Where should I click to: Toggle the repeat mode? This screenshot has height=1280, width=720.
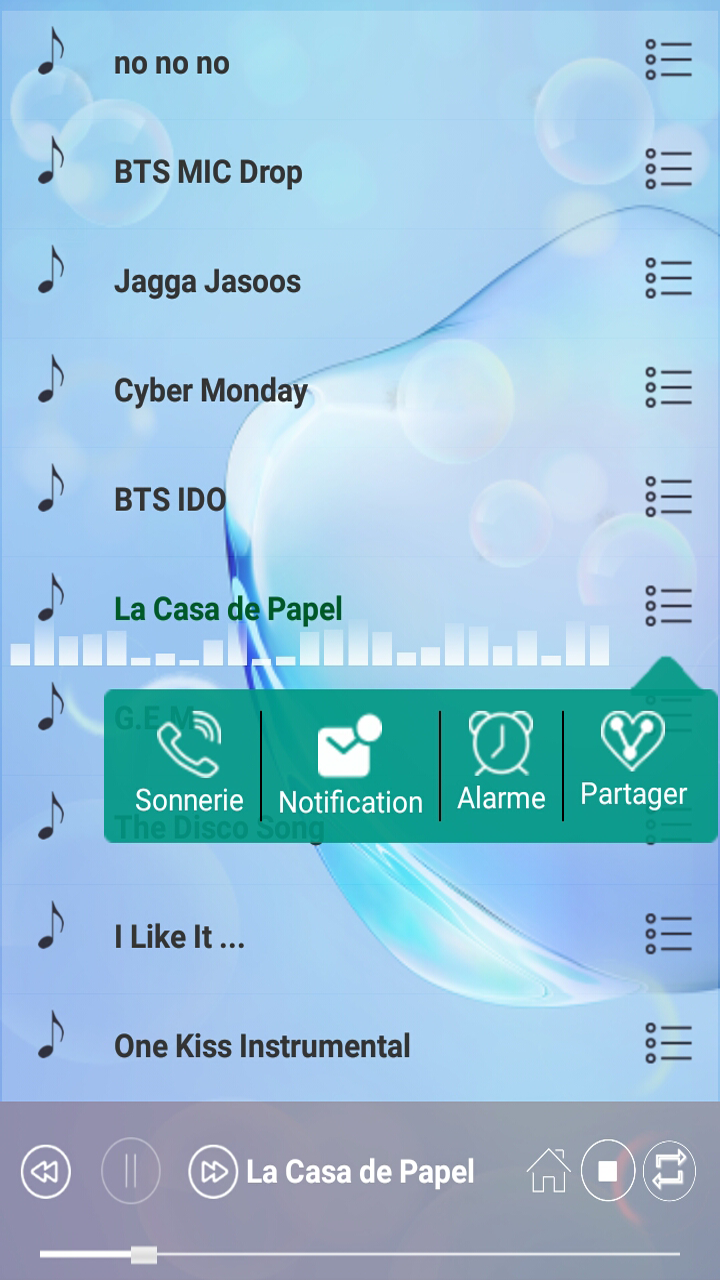point(668,1171)
